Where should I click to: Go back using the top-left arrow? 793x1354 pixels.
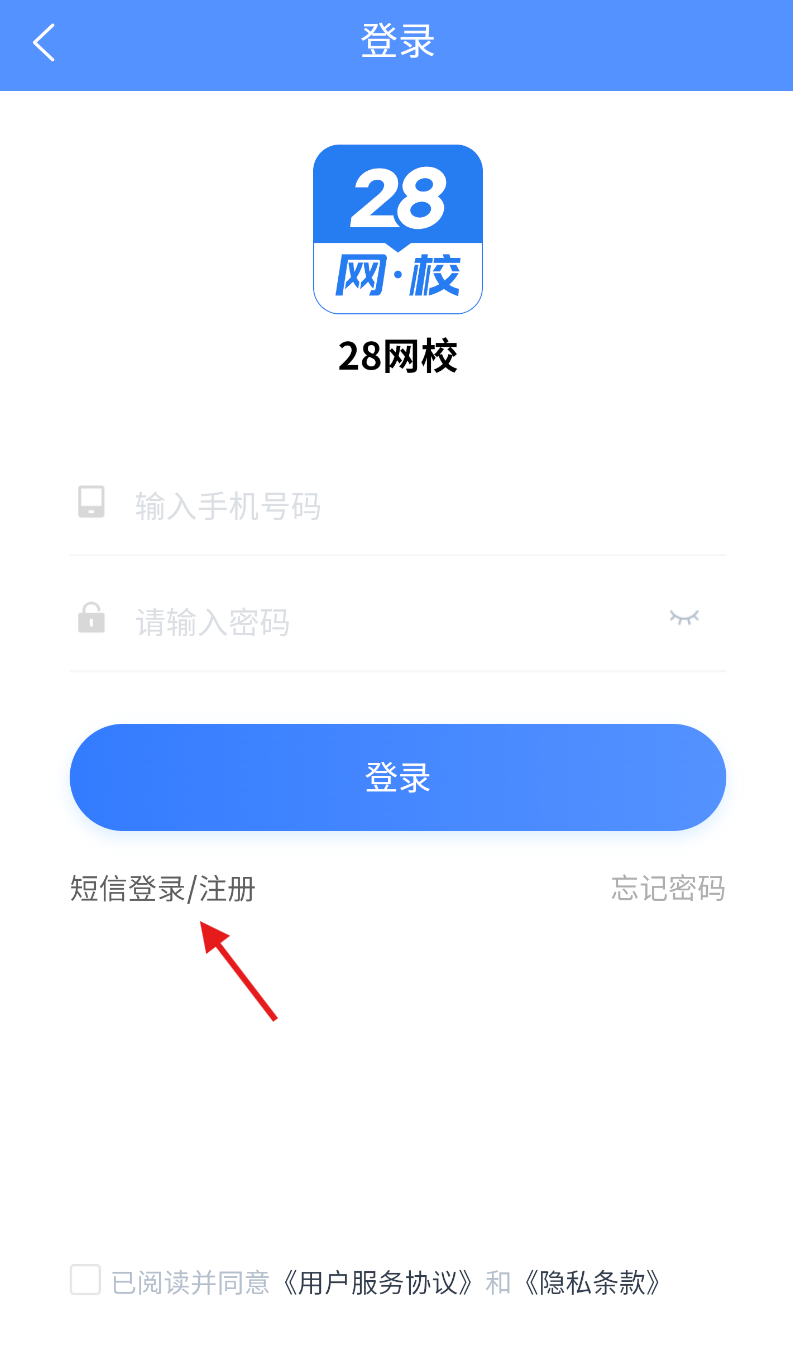pos(44,44)
